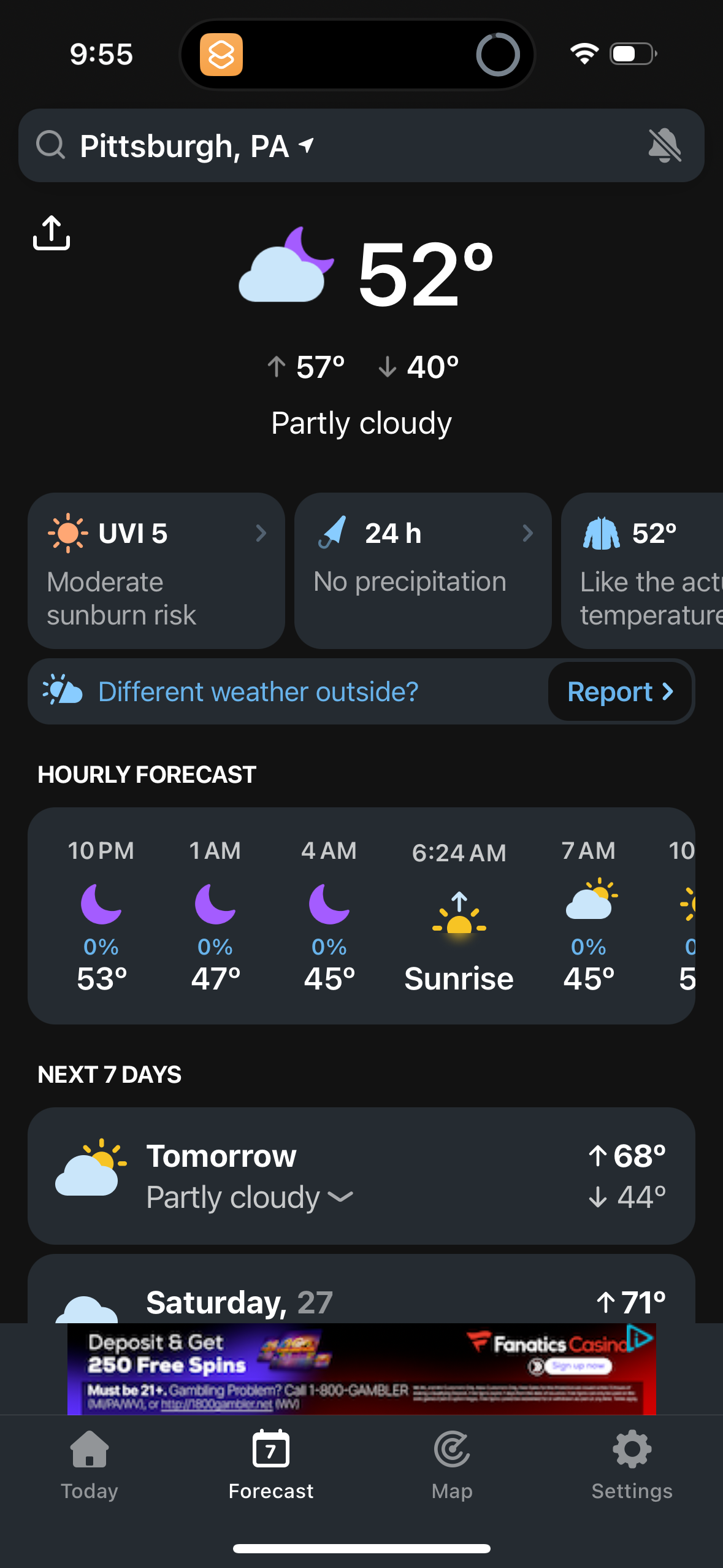The image size is (723, 1568).
Task: Tap the umbrella precipitation icon
Action: point(331,532)
